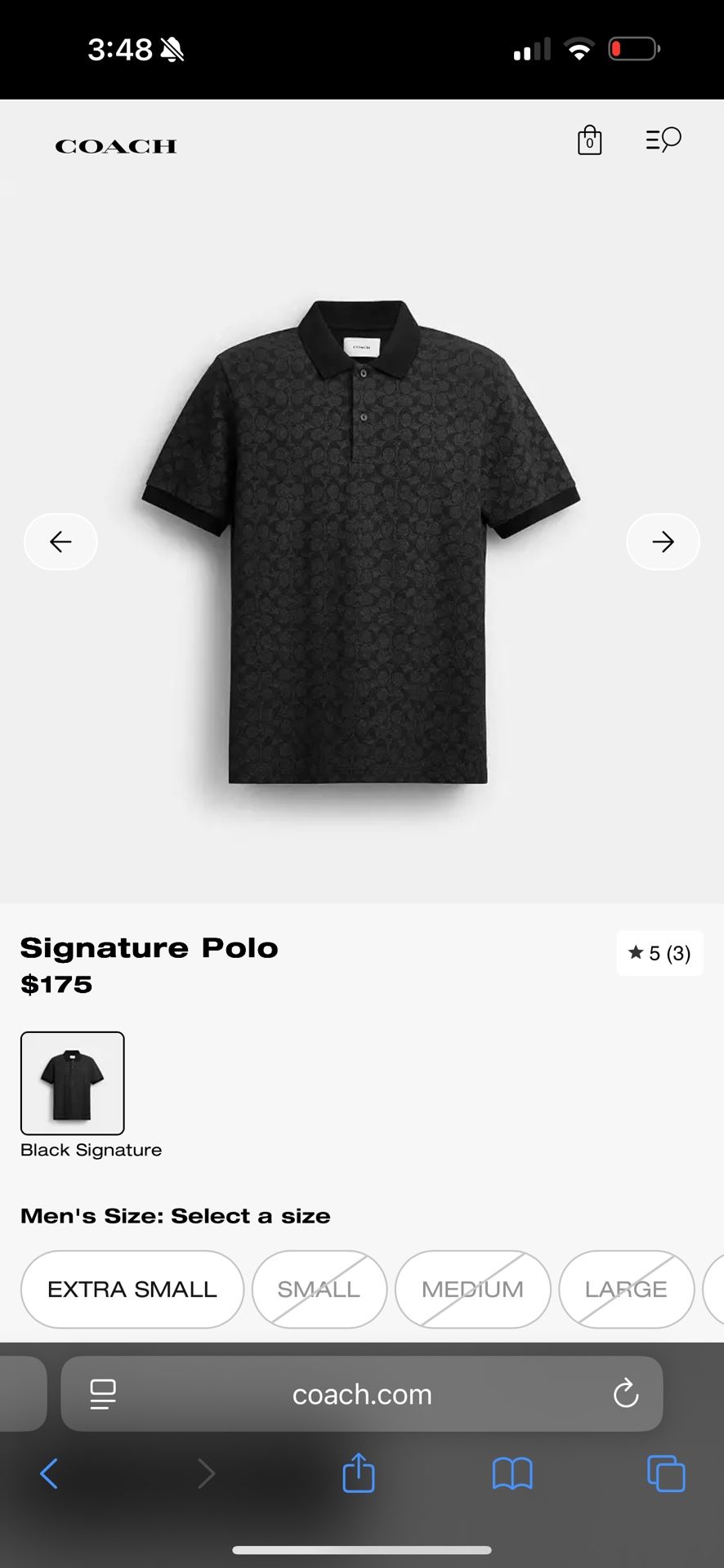
Task: Tap the unavailable SMALL size option
Action: [319, 1289]
